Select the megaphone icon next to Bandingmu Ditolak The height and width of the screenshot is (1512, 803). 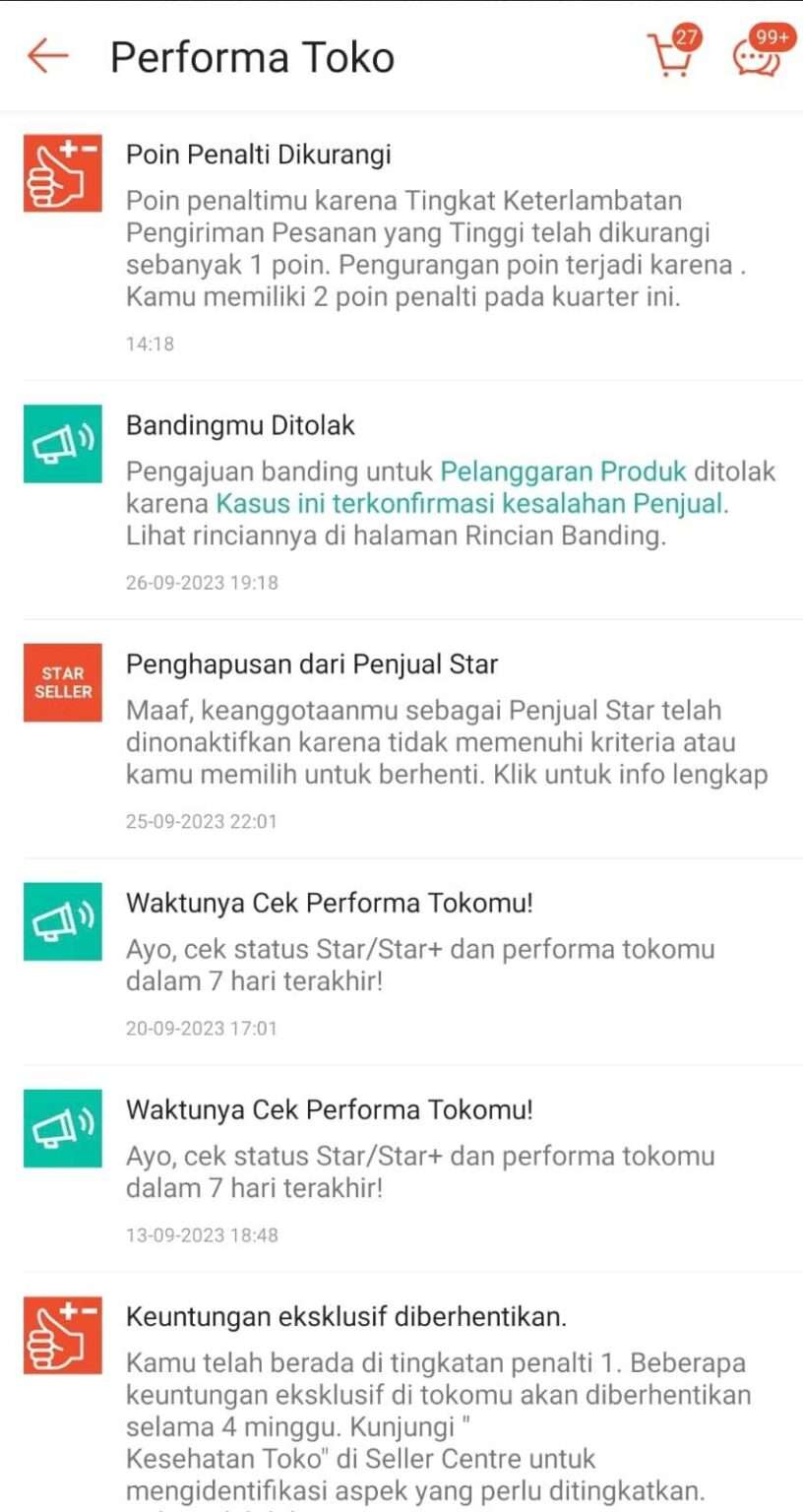[62, 444]
